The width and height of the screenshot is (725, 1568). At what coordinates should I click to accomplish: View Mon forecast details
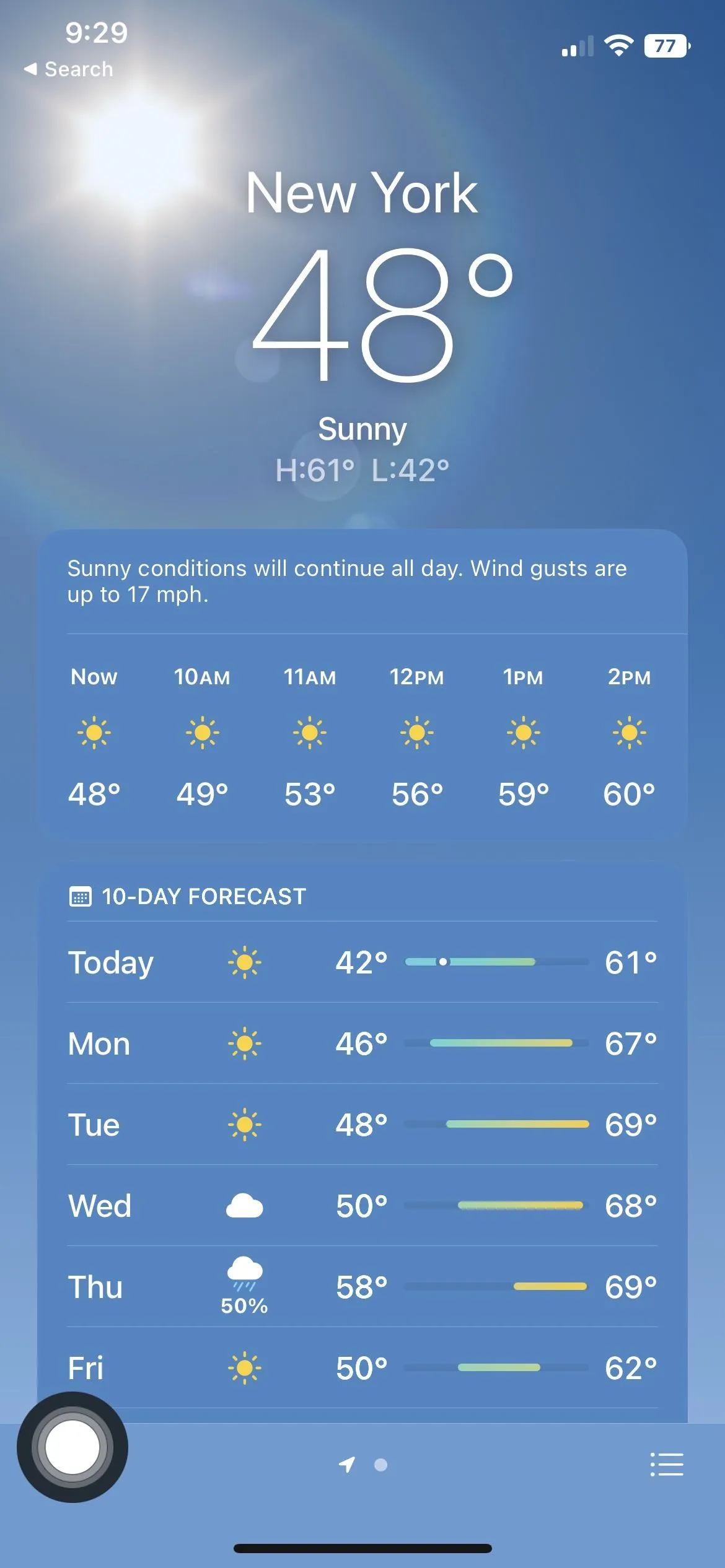pos(362,1044)
